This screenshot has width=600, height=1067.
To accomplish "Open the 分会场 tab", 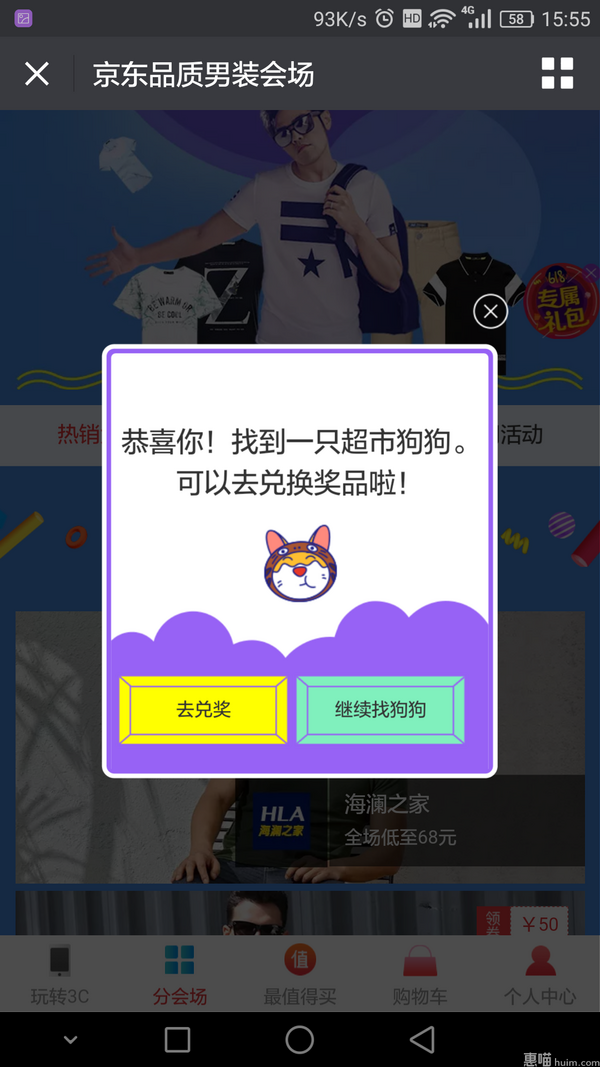I will pyautogui.click(x=180, y=976).
